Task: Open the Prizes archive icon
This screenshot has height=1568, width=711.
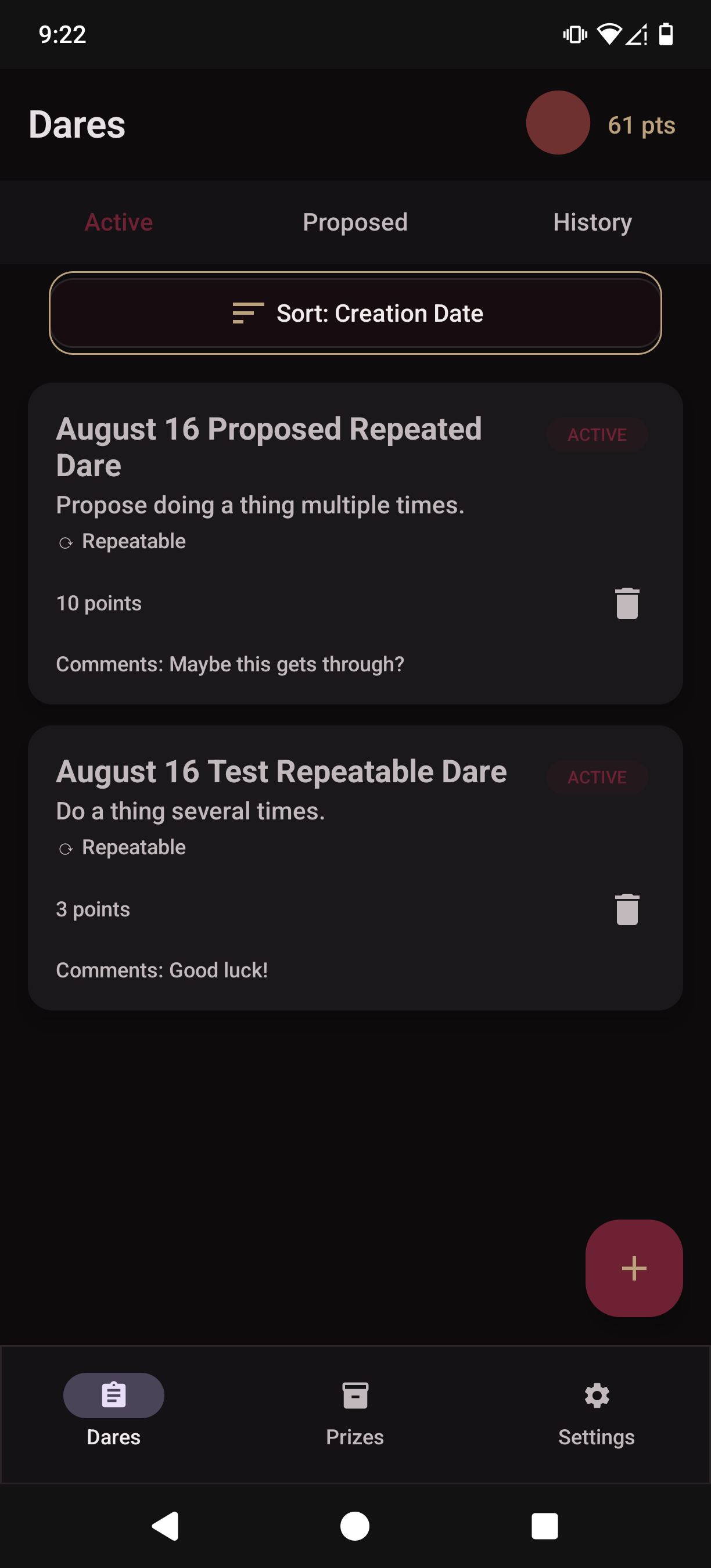Action: pos(355,1396)
